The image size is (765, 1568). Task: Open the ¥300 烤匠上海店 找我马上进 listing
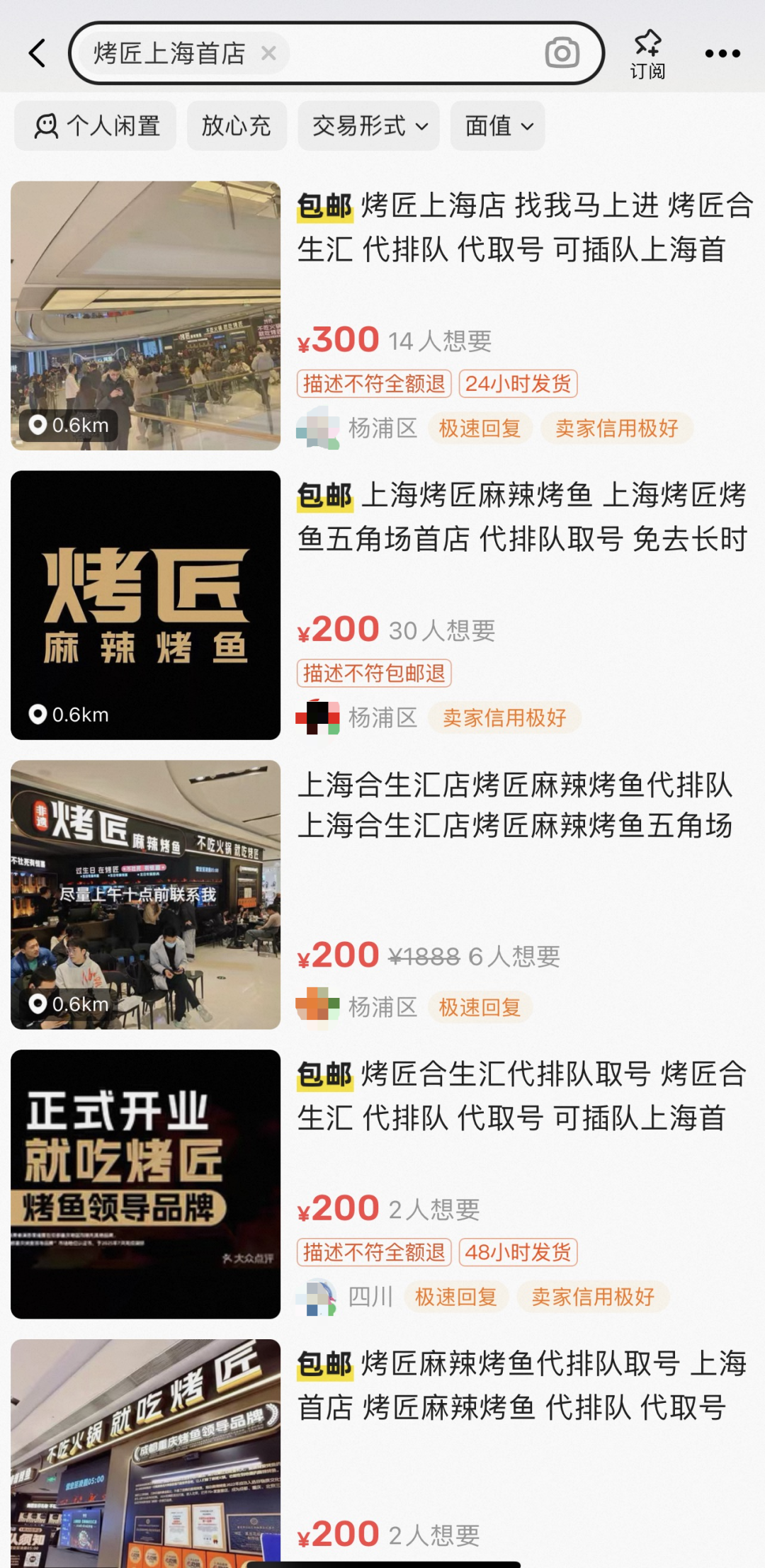(x=524, y=228)
